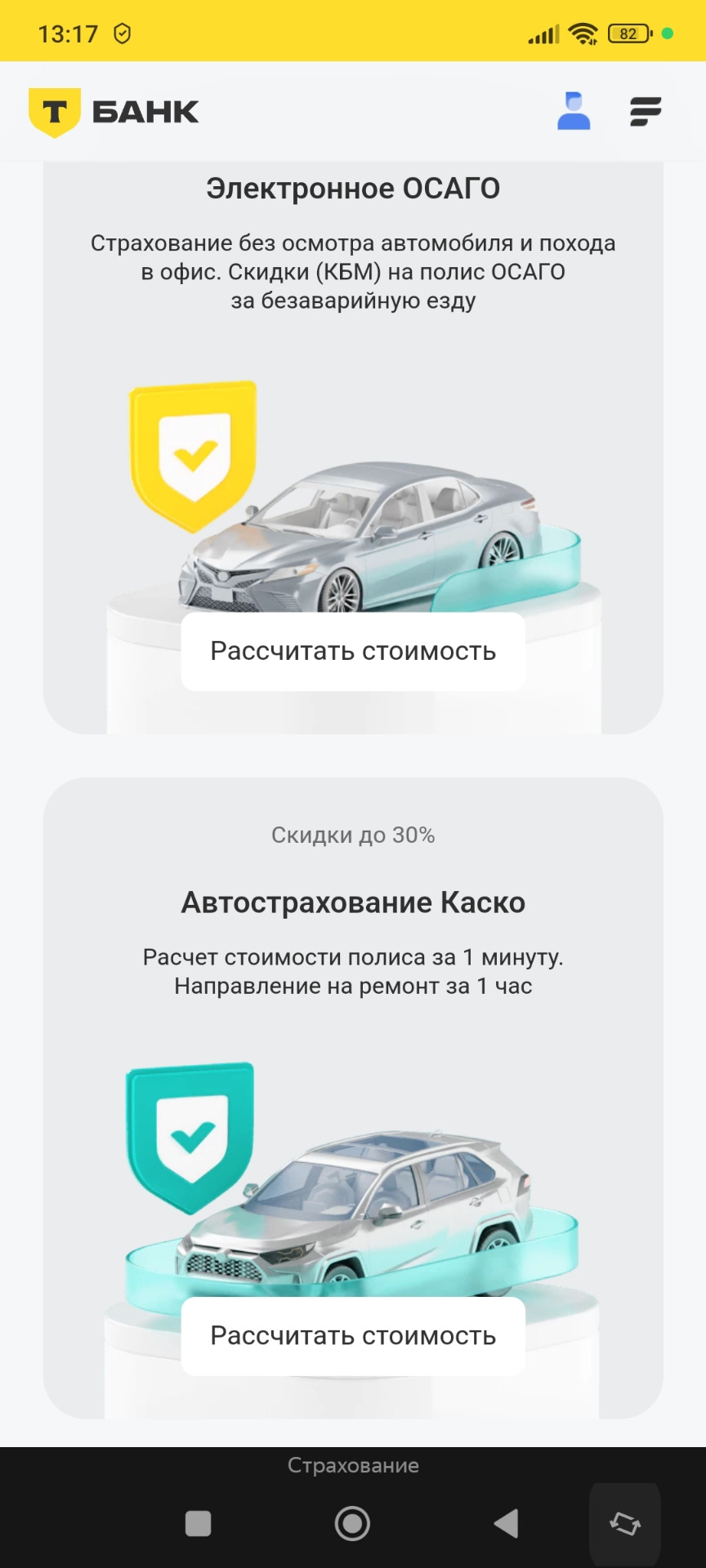Viewport: 706px width, 1568px height.
Task: Tap the screen rotation button
Action: click(x=625, y=1523)
